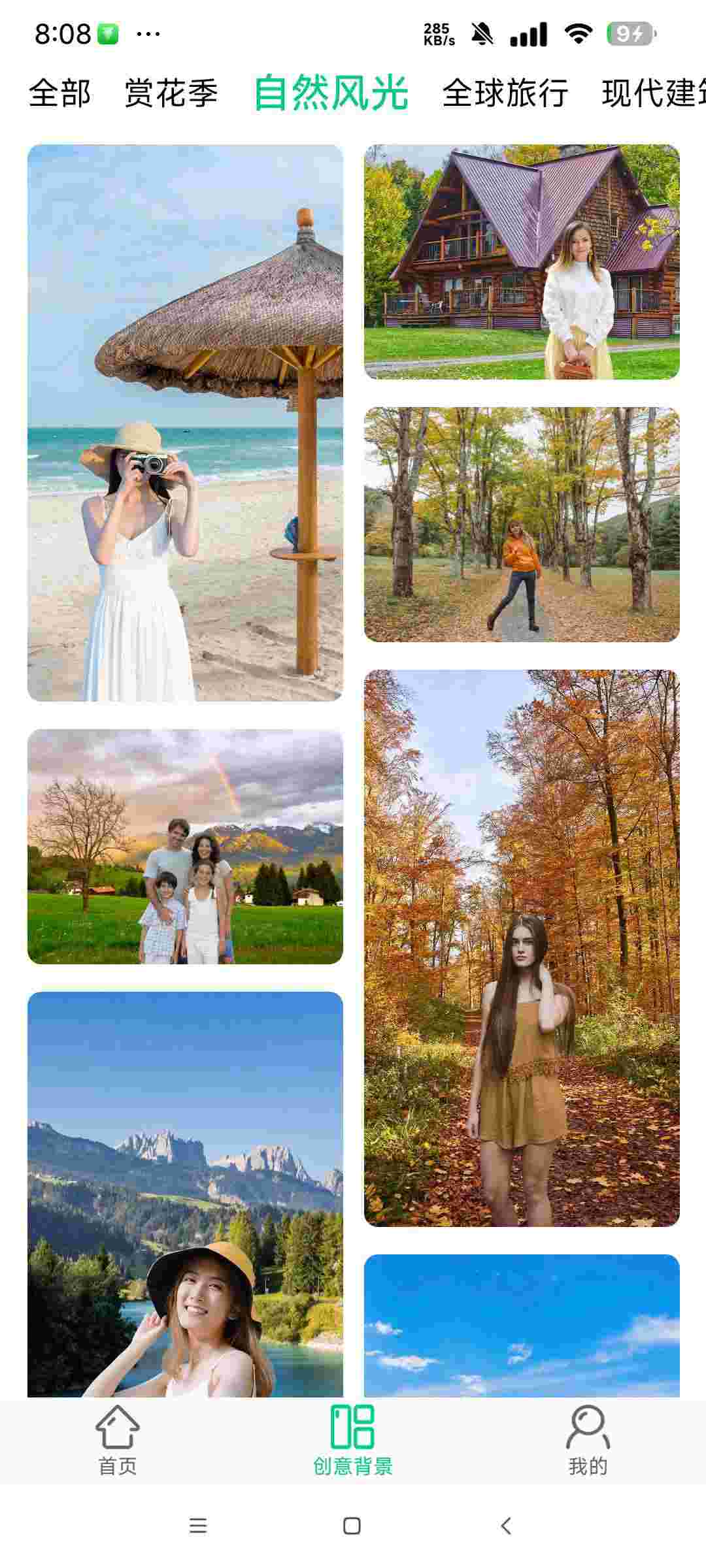Select the blue sky clouds background

(x=522, y=1325)
